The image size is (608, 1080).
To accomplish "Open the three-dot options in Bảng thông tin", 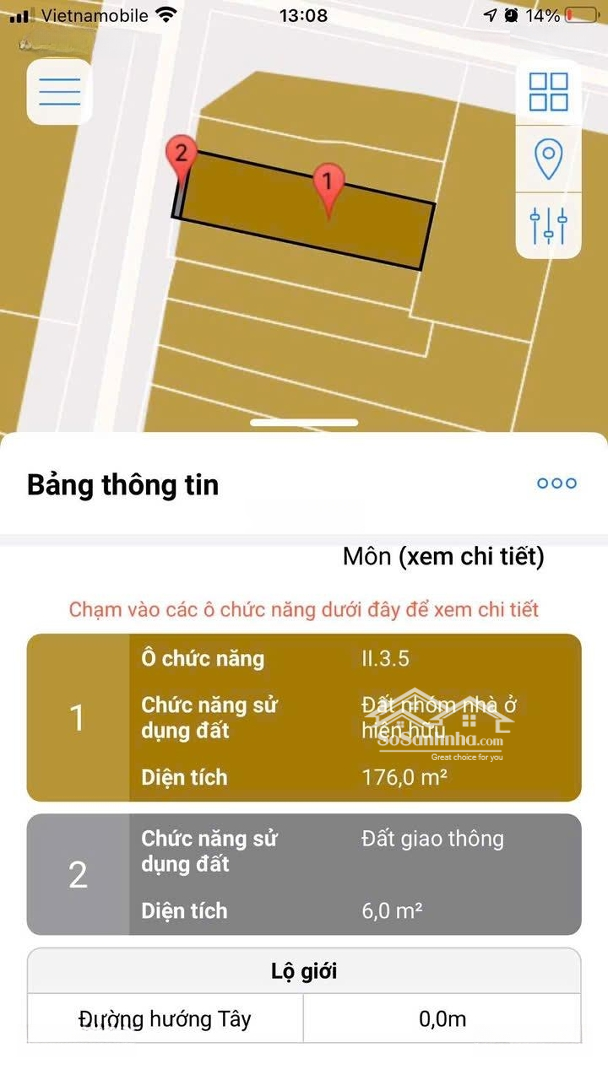I will pyautogui.click(x=556, y=484).
